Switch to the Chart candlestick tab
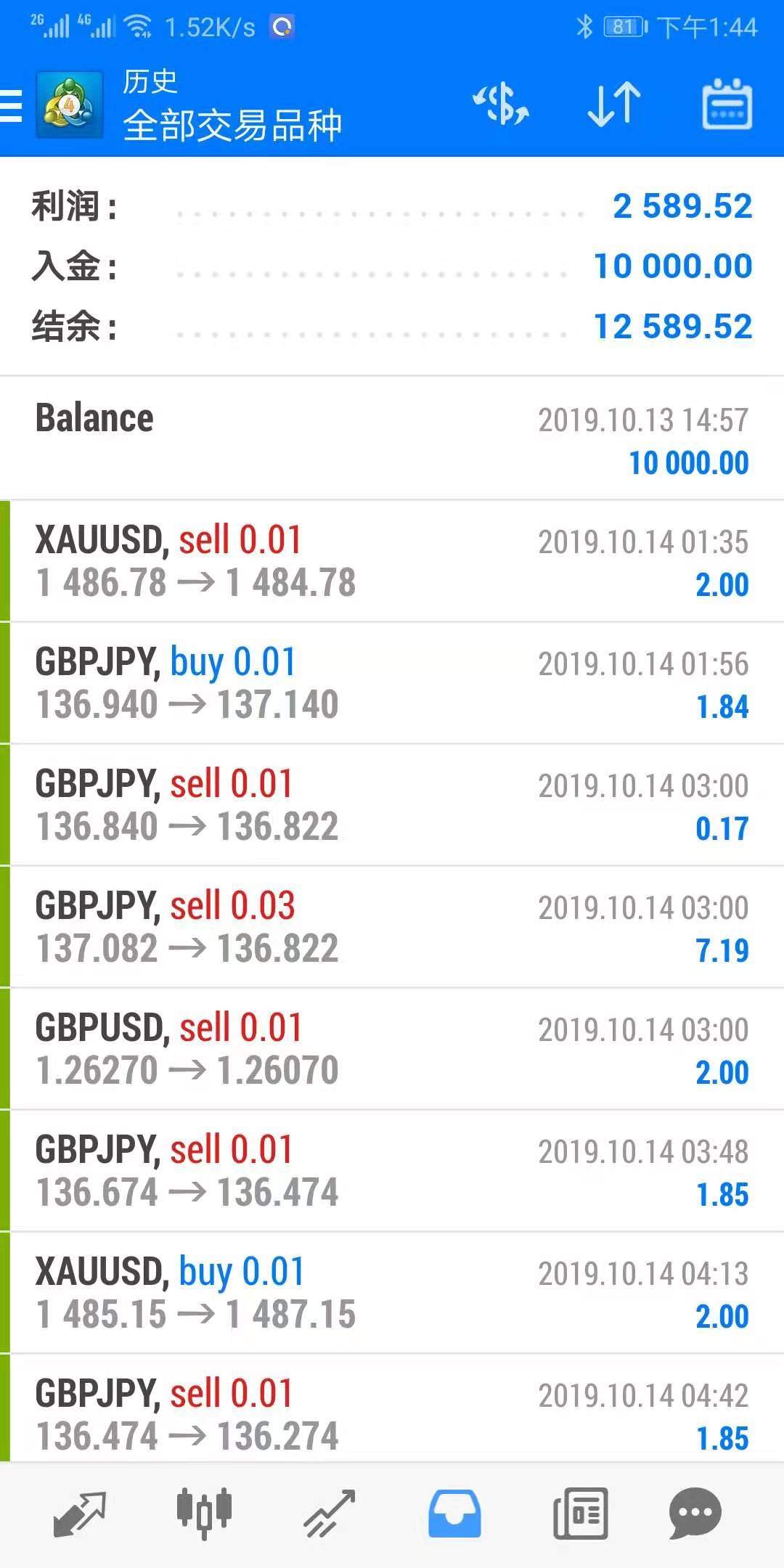This screenshot has height=1568, width=784. [x=204, y=1514]
